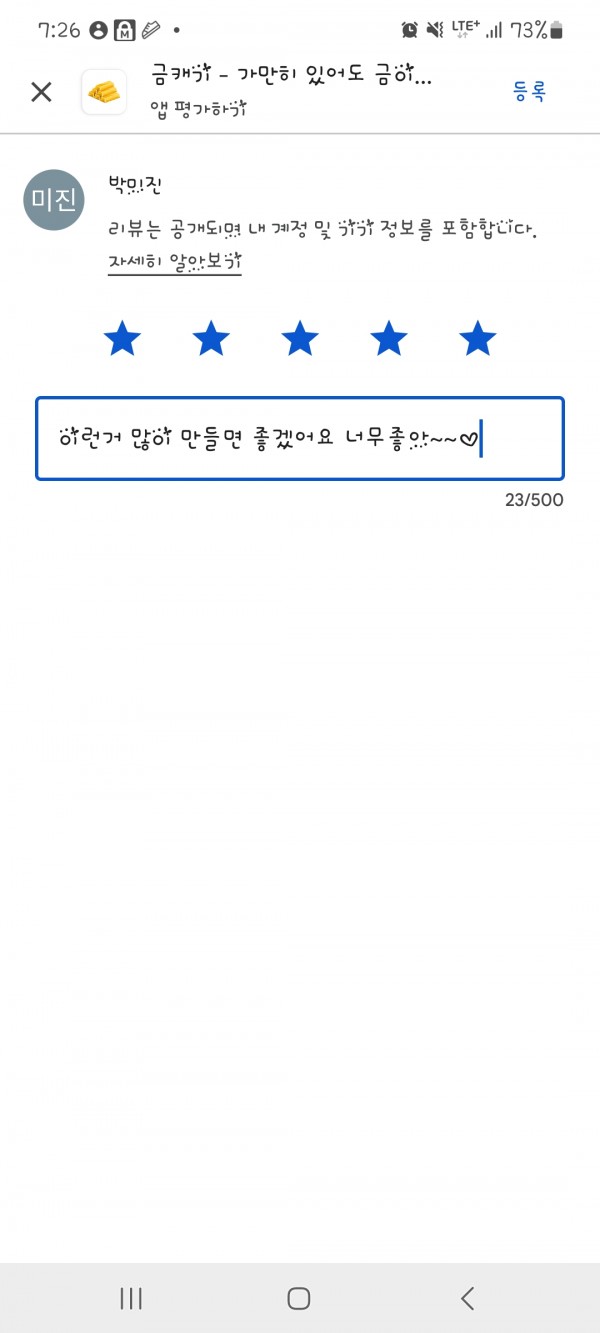
Task: Open the 자세히 알아보기 link
Action: [175, 262]
